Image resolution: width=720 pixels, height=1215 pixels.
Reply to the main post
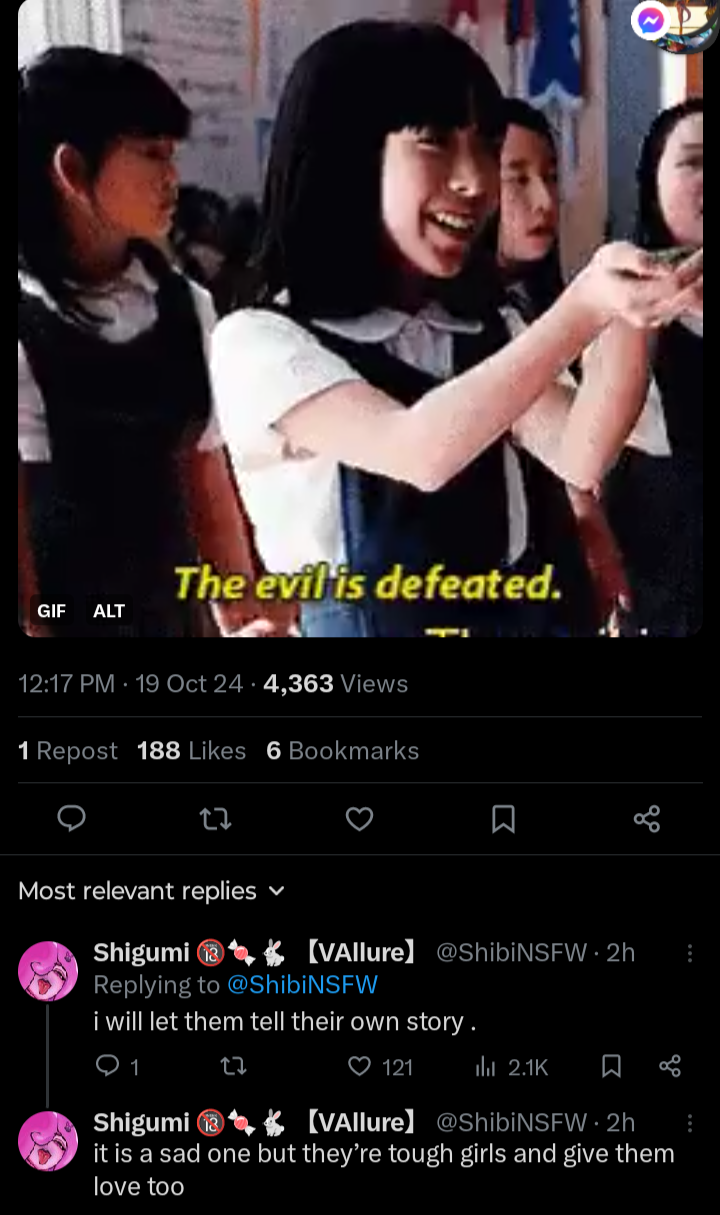point(71,820)
